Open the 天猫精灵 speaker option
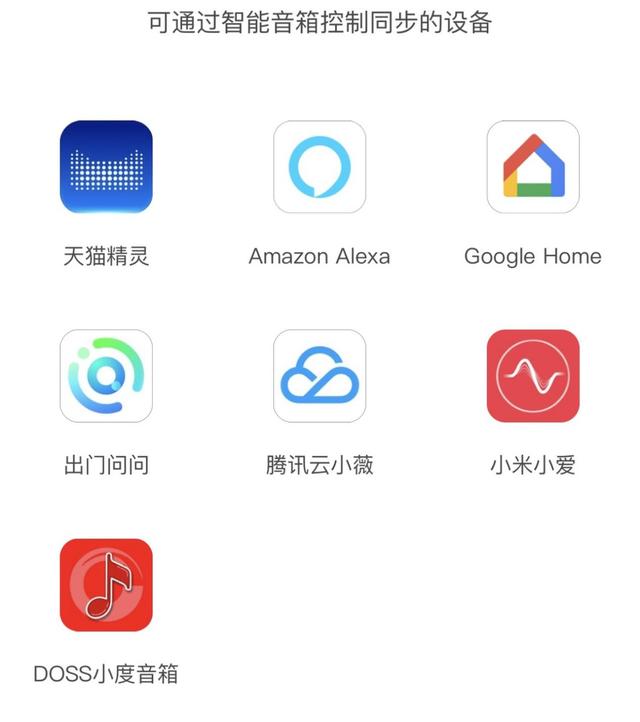 pos(106,167)
